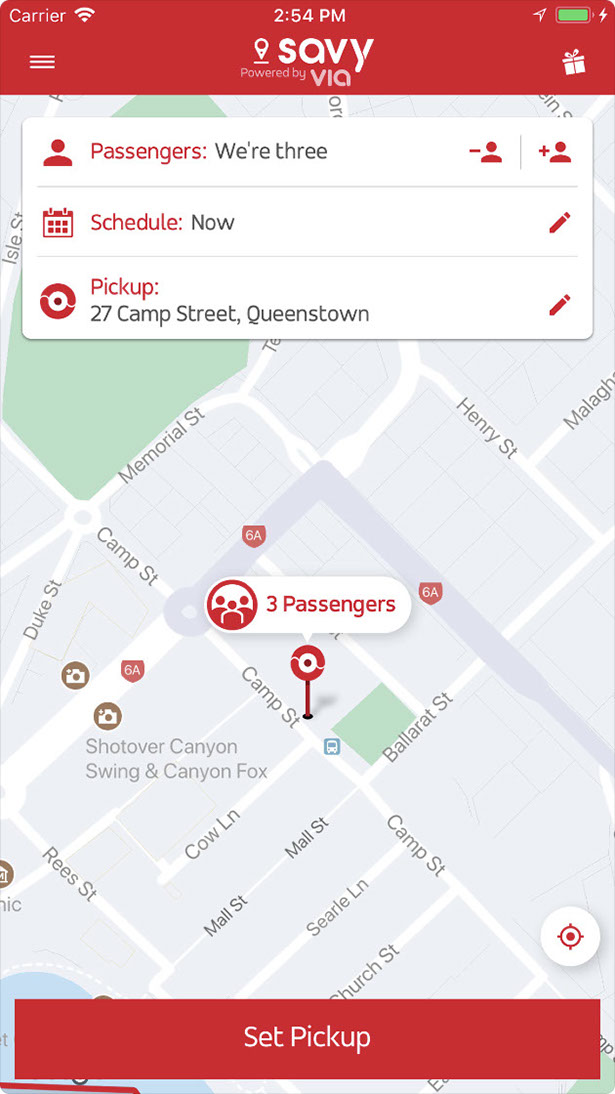Tap the Set Pickup button

(307, 1038)
